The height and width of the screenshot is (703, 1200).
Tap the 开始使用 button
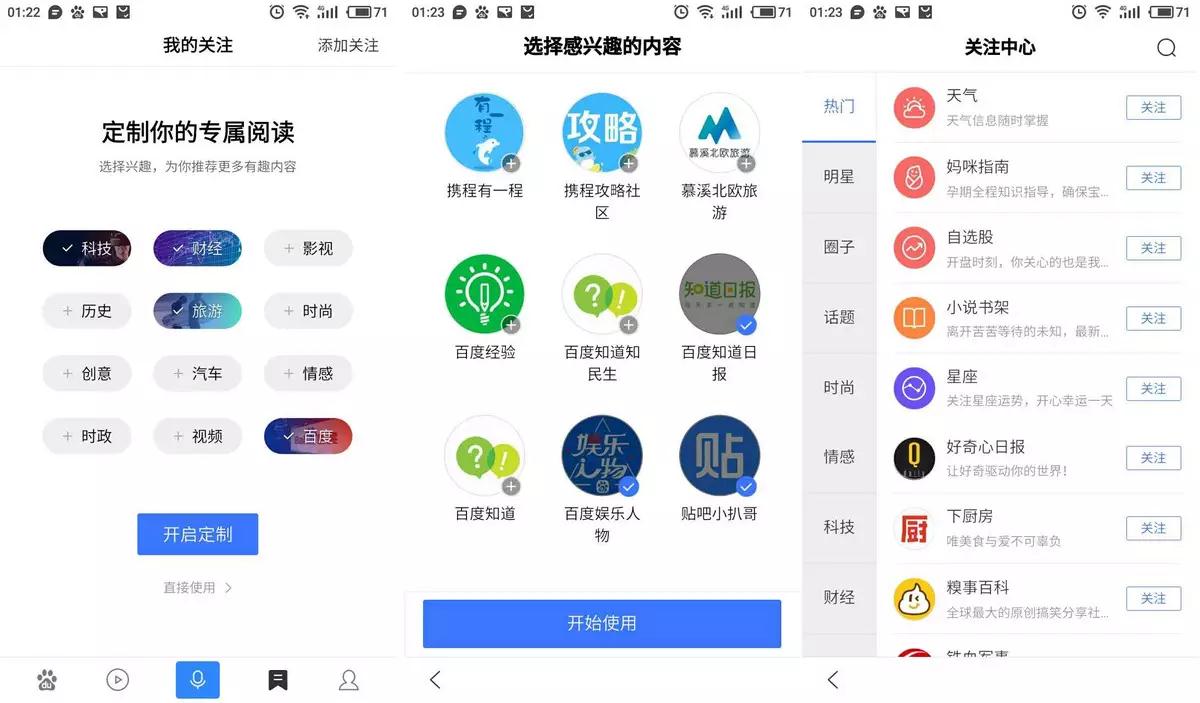(x=601, y=623)
